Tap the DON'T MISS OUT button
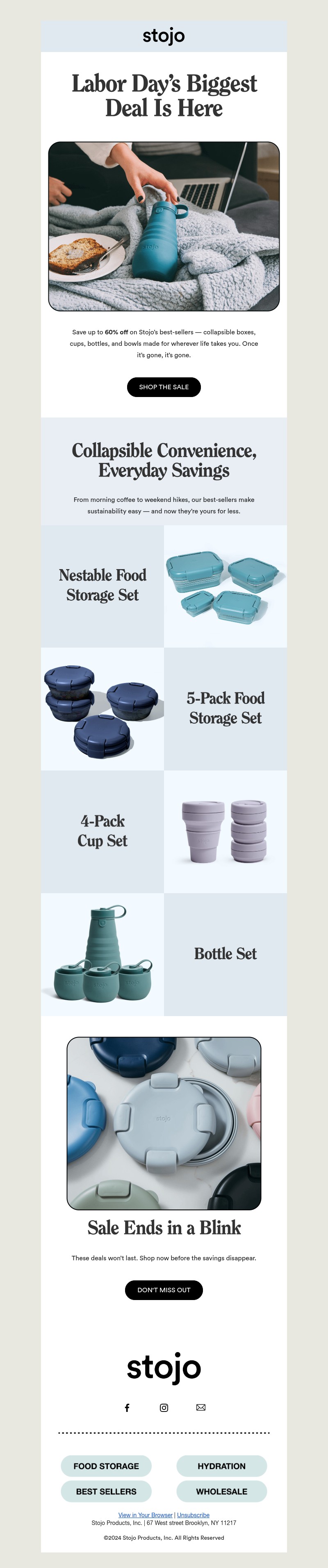328x1568 pixels. tap(164, 1290)
